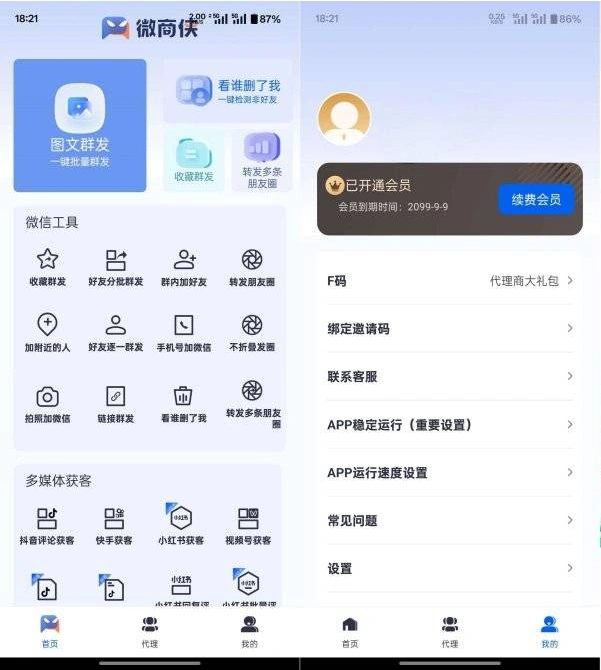Open 链接群发 tool
The height and width of the screenshot is (670, 601).
coord(116,403)
